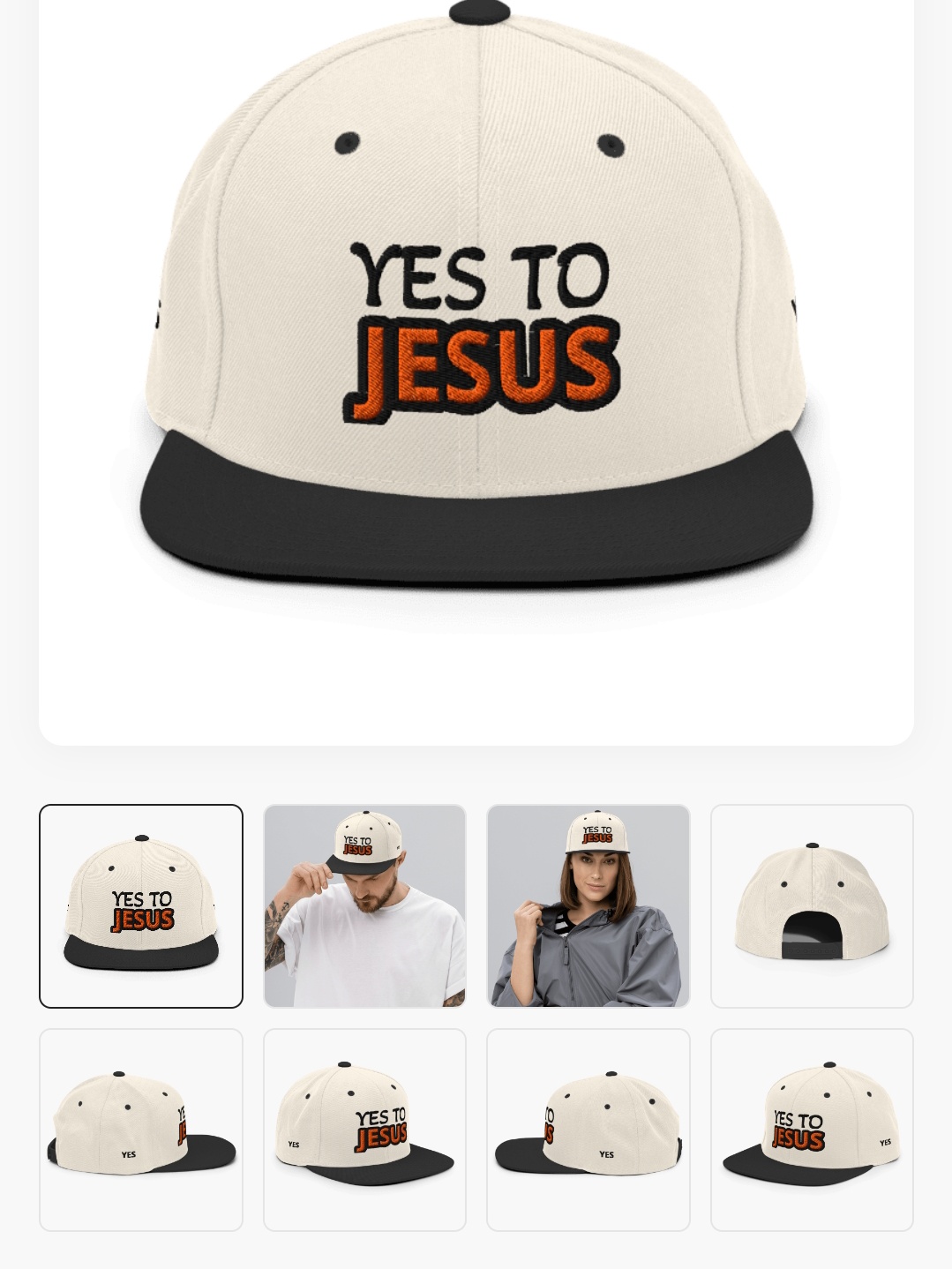The width and height of the screenshot is (952, 1269).
Task: Open the thumbnail showing the snapback closure strap
Action: click(812, 905)
